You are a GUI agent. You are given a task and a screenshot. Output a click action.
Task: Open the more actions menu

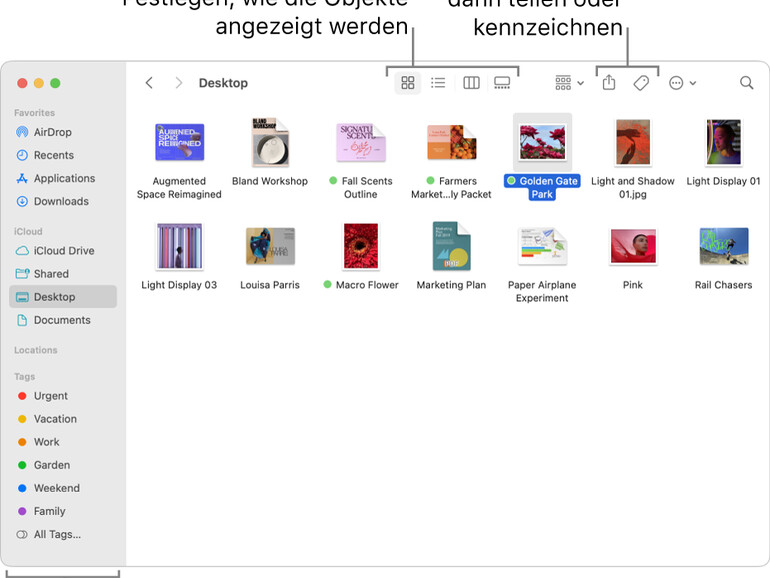[x=682, y=83]
